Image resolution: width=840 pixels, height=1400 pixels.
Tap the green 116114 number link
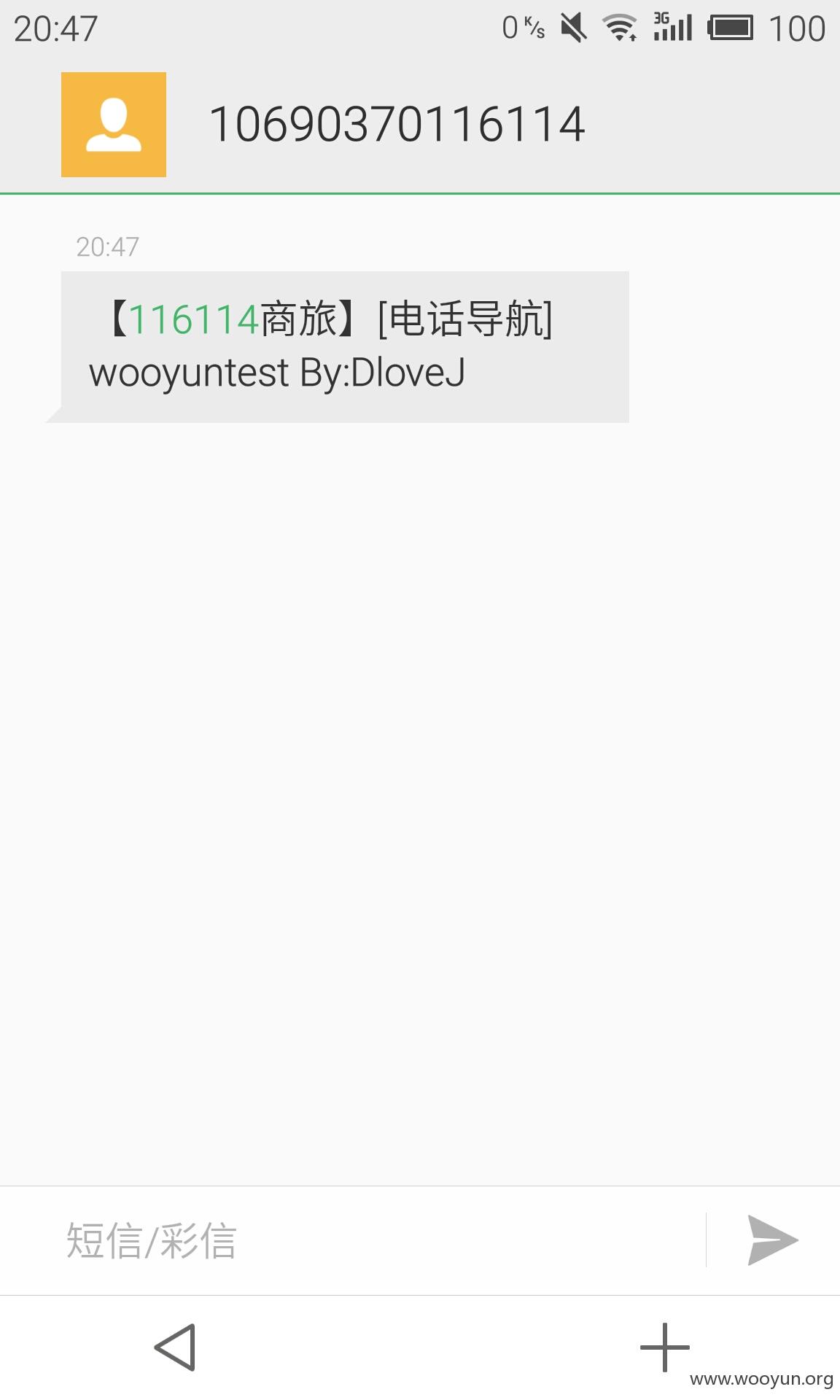[194, 319]
